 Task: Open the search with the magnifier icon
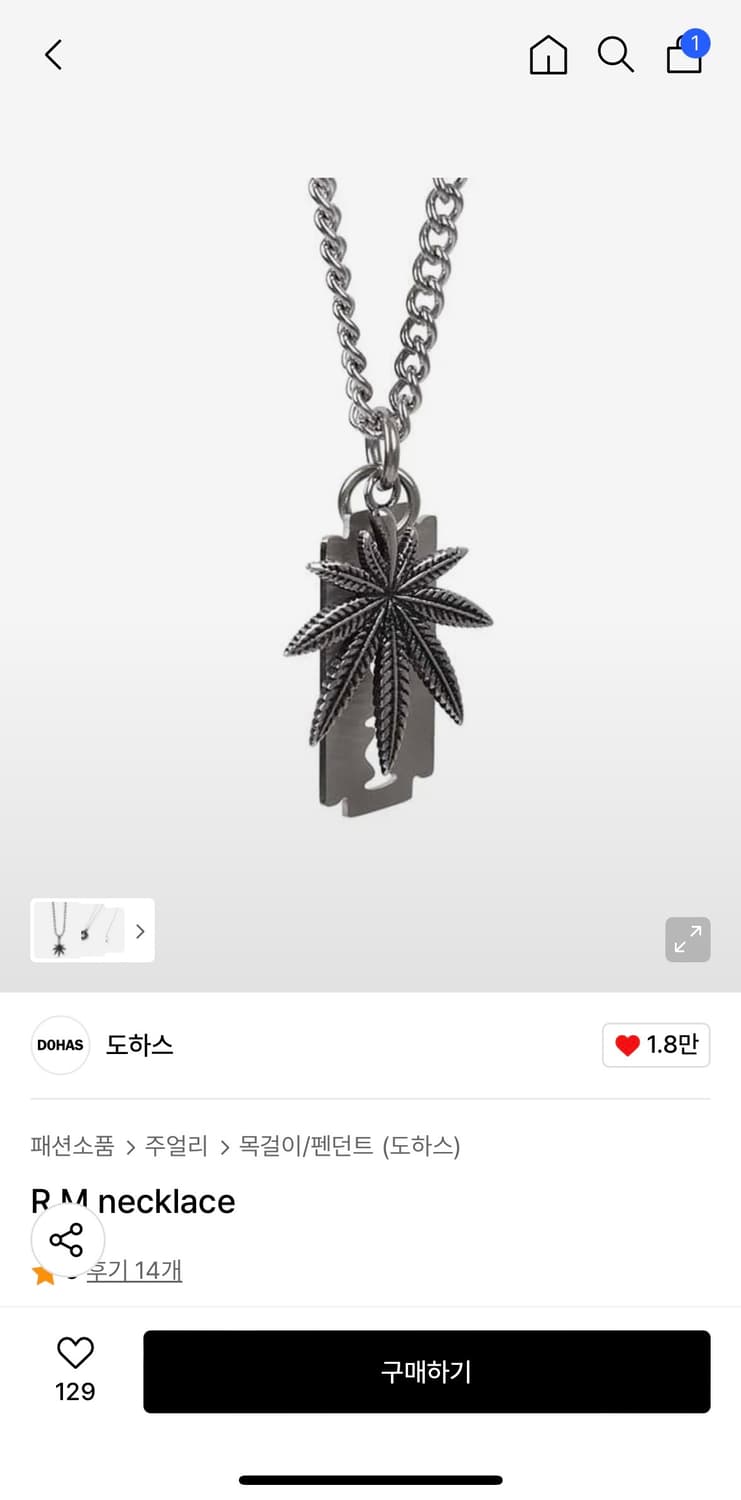tap(616, 55)
